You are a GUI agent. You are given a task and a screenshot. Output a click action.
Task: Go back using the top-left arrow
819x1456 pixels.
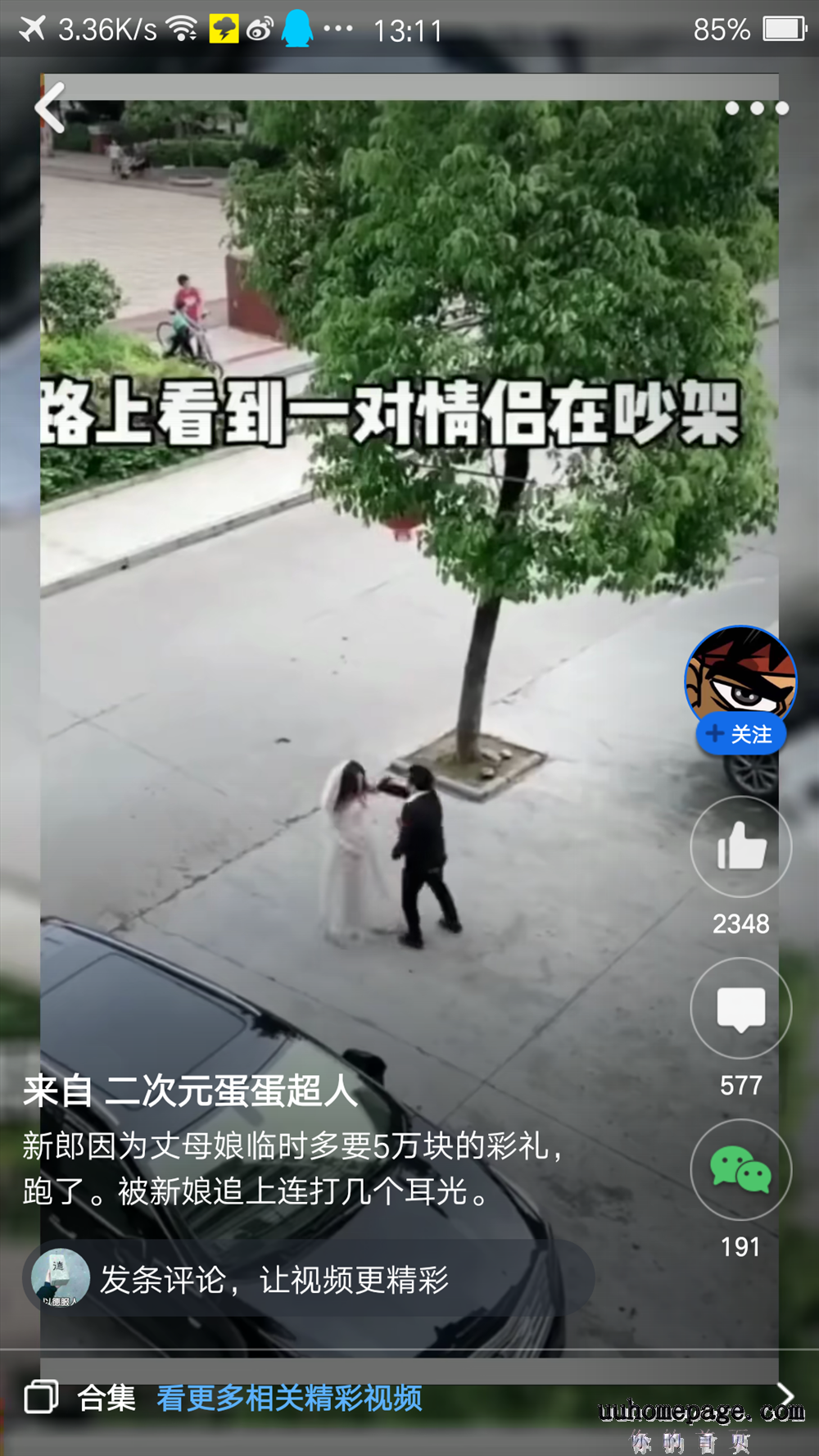(51, 107)
